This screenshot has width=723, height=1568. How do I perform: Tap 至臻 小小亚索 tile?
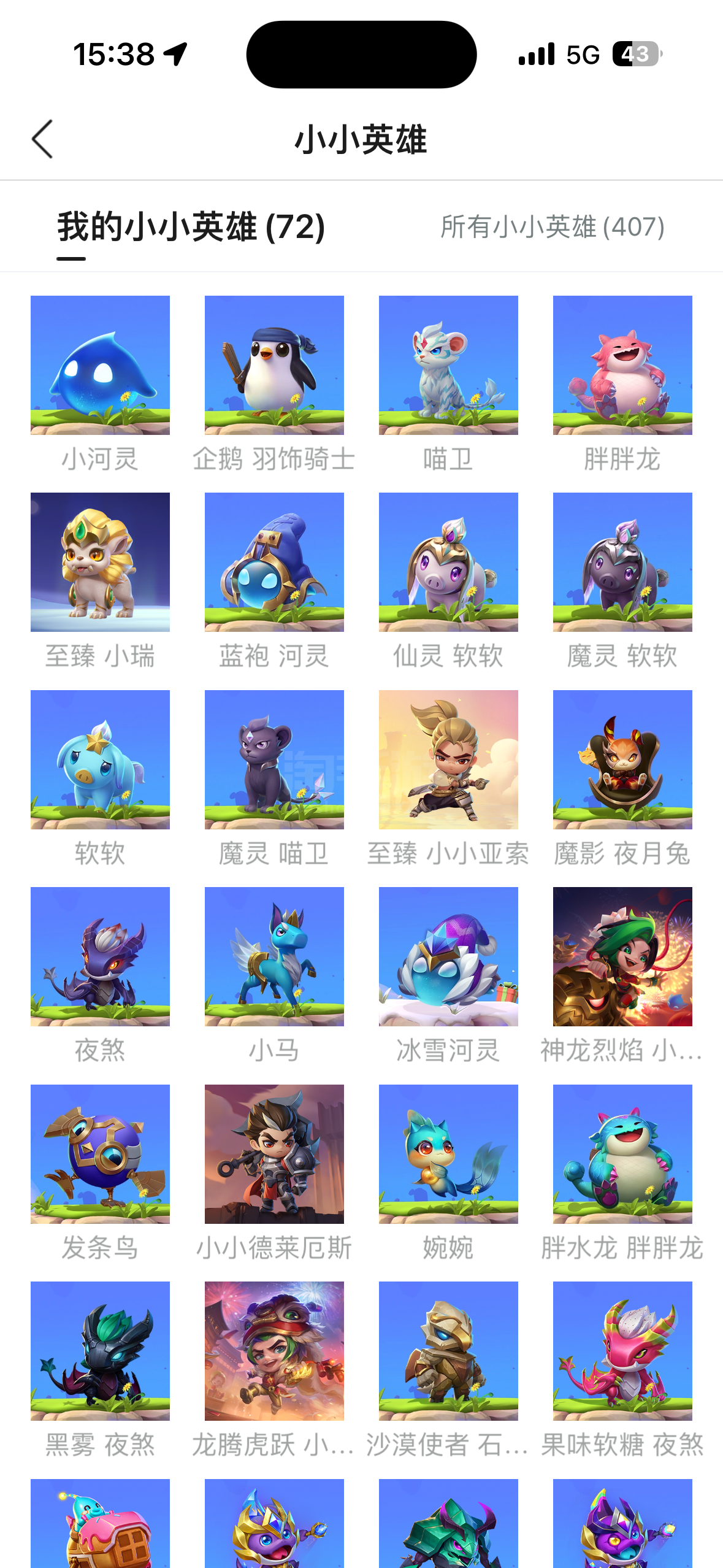click(x=448, y=760)
